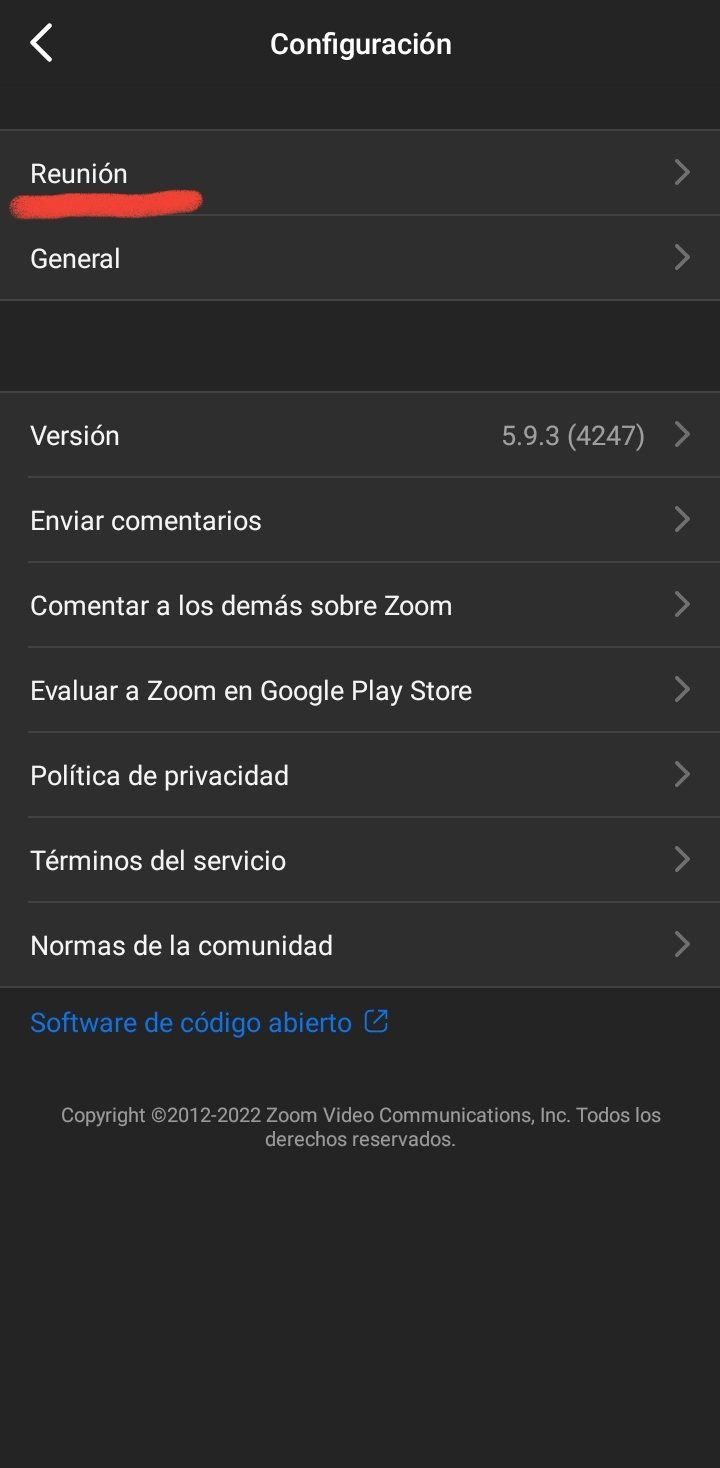The width and height of the screenshot is (720, 1468).
Task: Open the Reunión settings
Action: (360, 173)
